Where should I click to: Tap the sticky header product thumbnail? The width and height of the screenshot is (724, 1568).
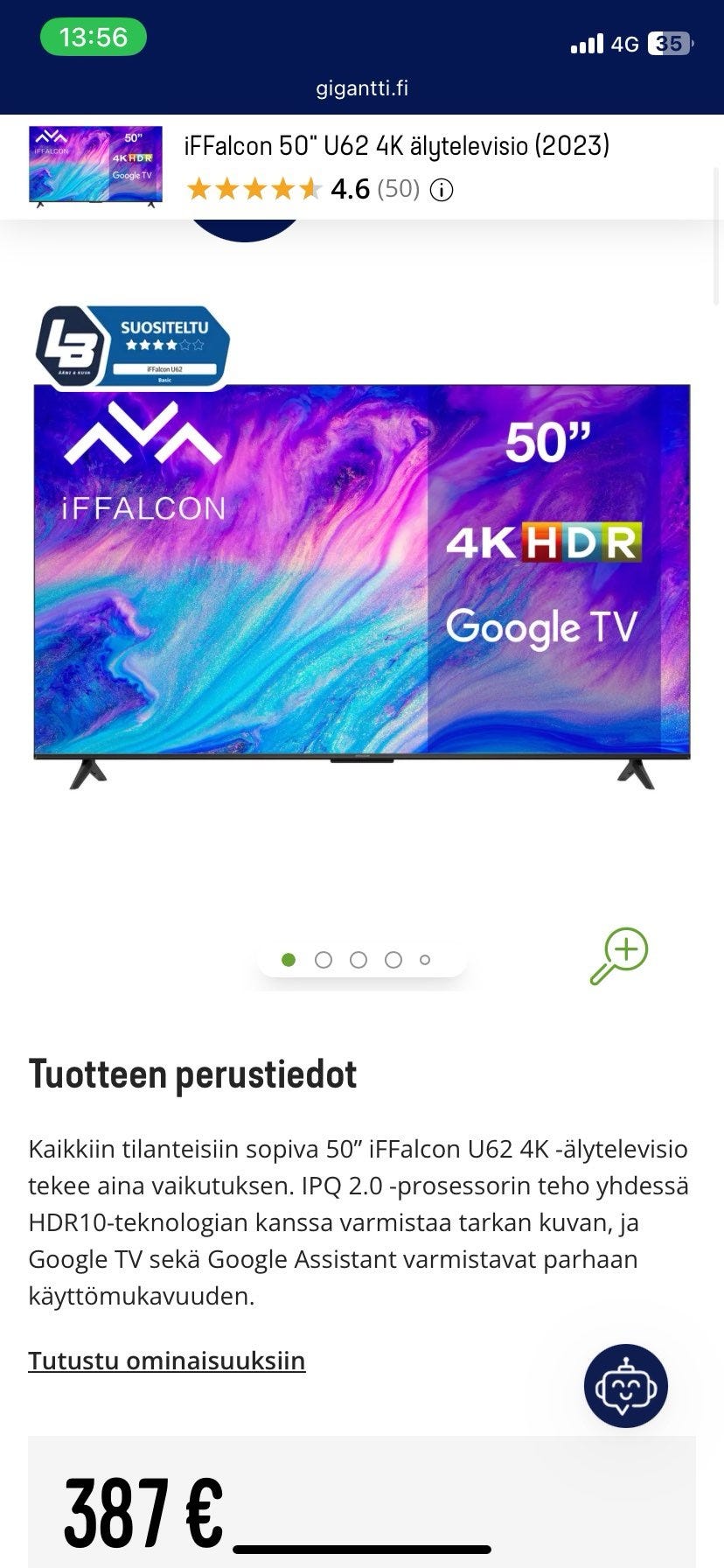click(96, 166)
